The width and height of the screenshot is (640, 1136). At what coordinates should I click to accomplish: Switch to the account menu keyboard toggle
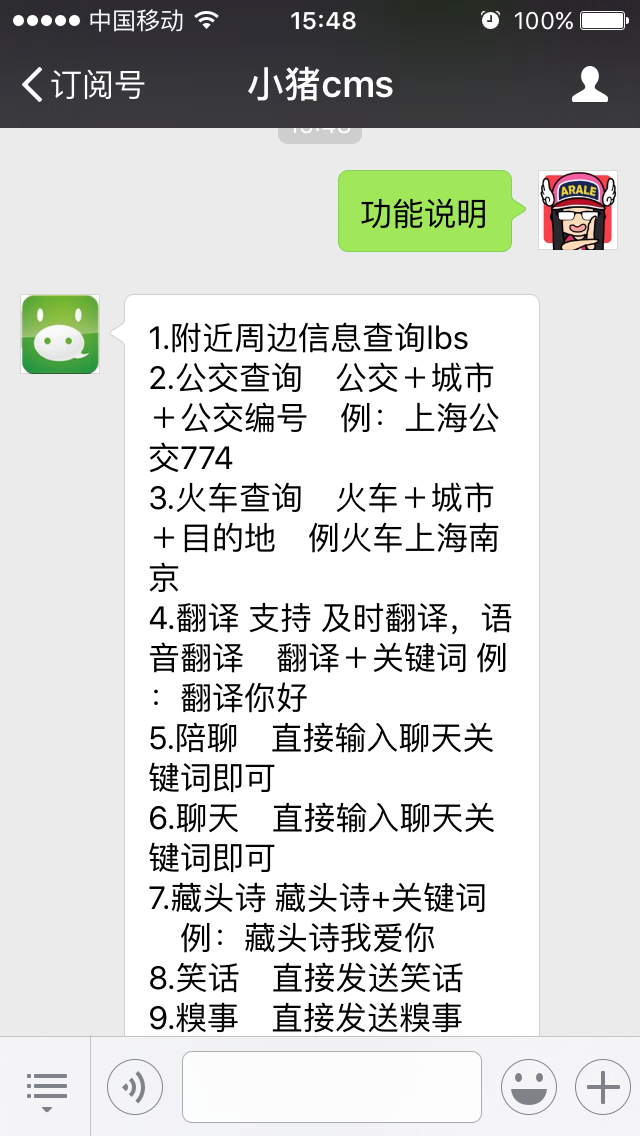[x=46, y=1087]
